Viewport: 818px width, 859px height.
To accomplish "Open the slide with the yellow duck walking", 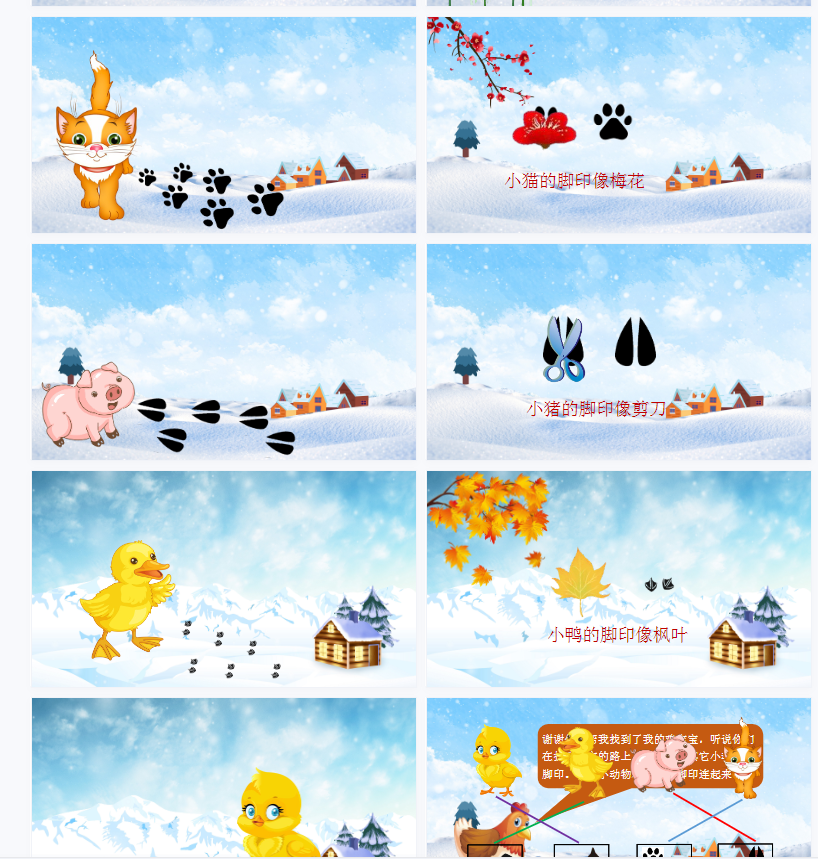I will pos(223,579).
